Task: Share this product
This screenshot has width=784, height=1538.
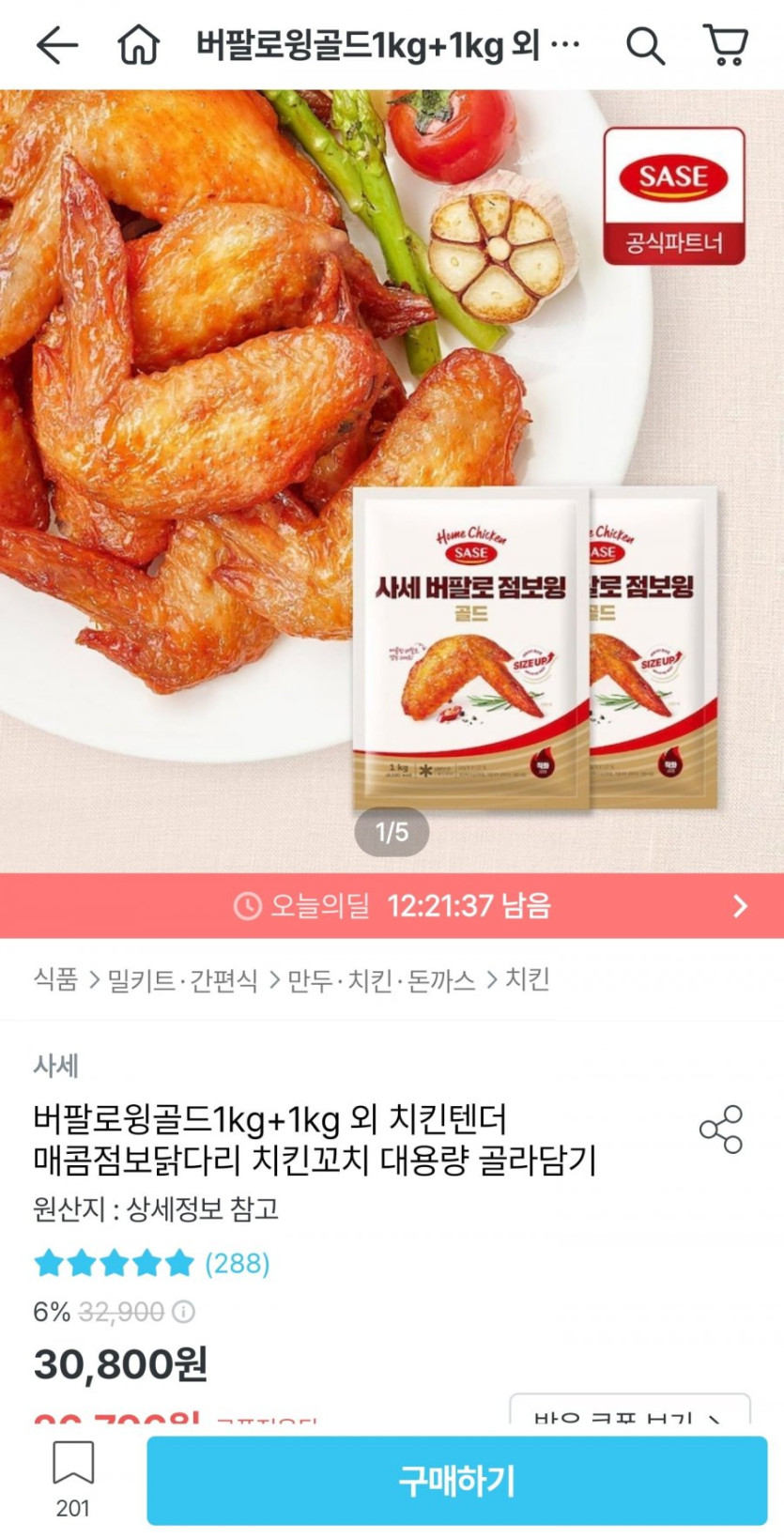Action: point(720,1129)
